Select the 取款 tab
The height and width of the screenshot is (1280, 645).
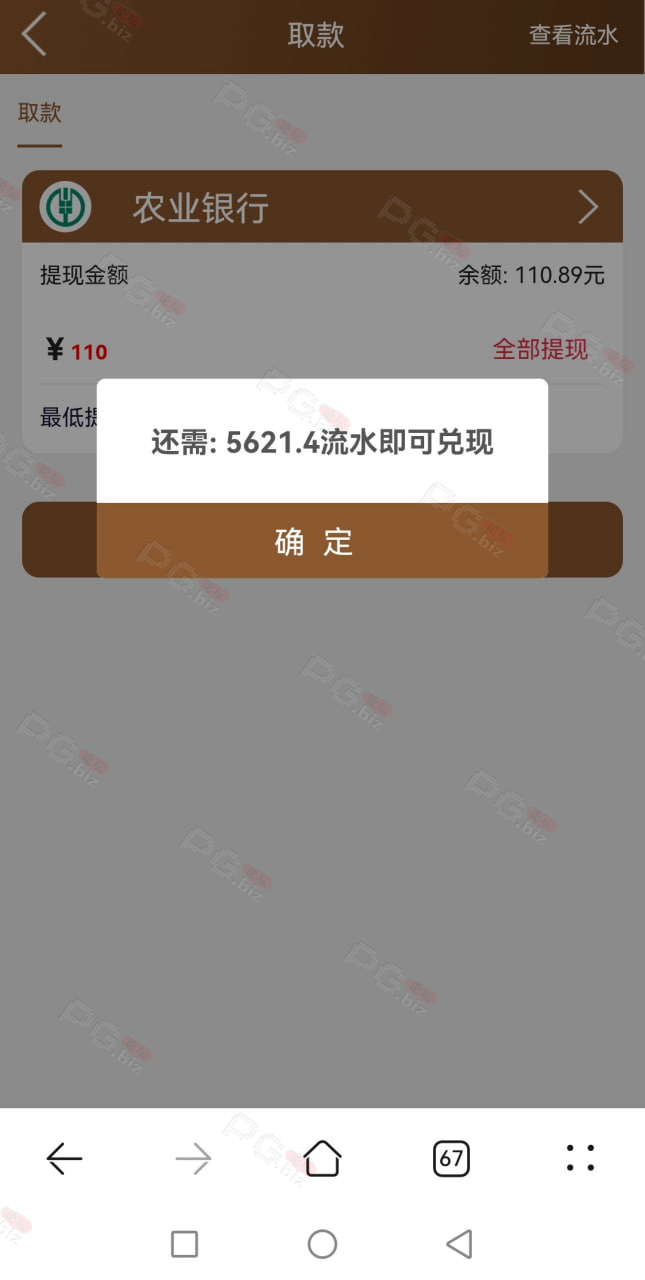click(40, 113)
